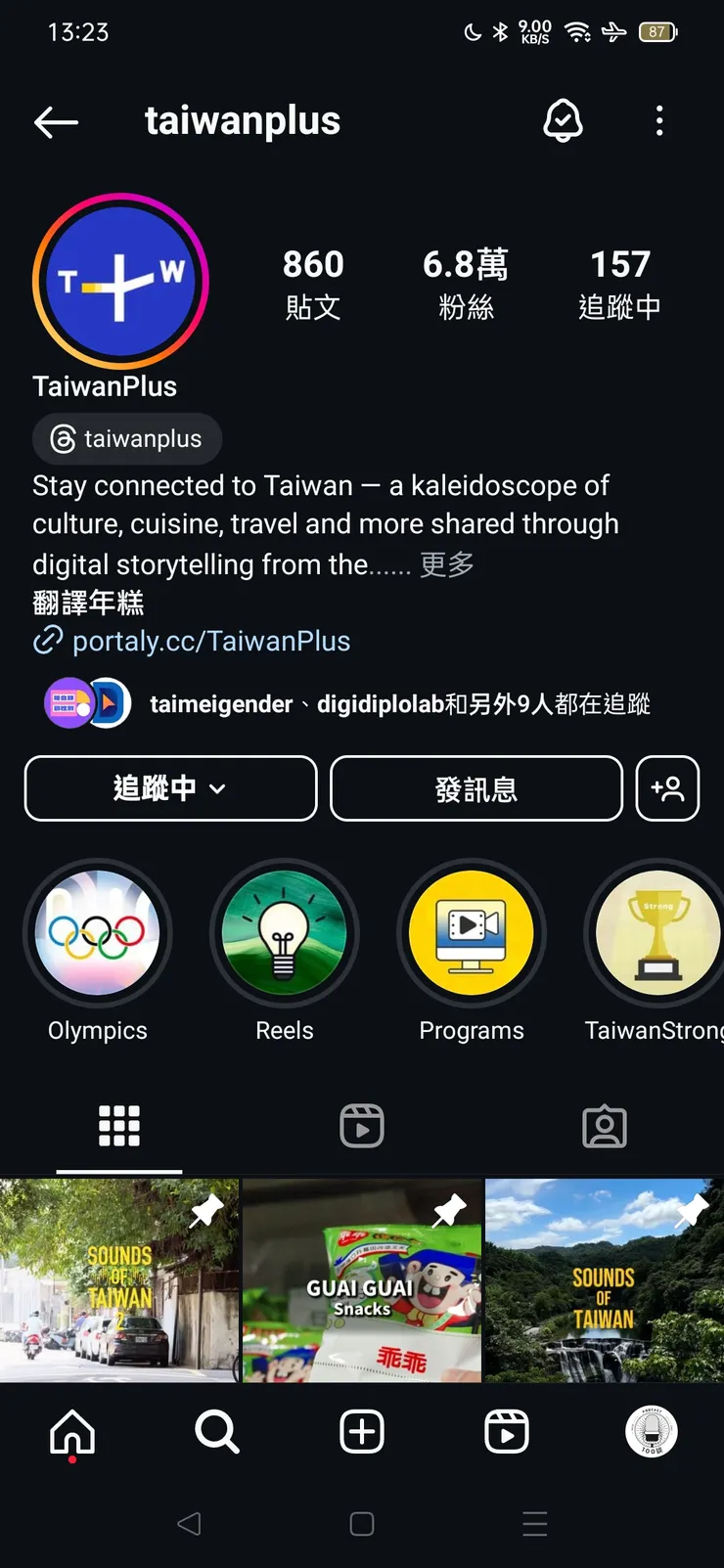
Task: Open the portaly.cc/TaiwanPlus link
Action: click(x=212, y=641)
